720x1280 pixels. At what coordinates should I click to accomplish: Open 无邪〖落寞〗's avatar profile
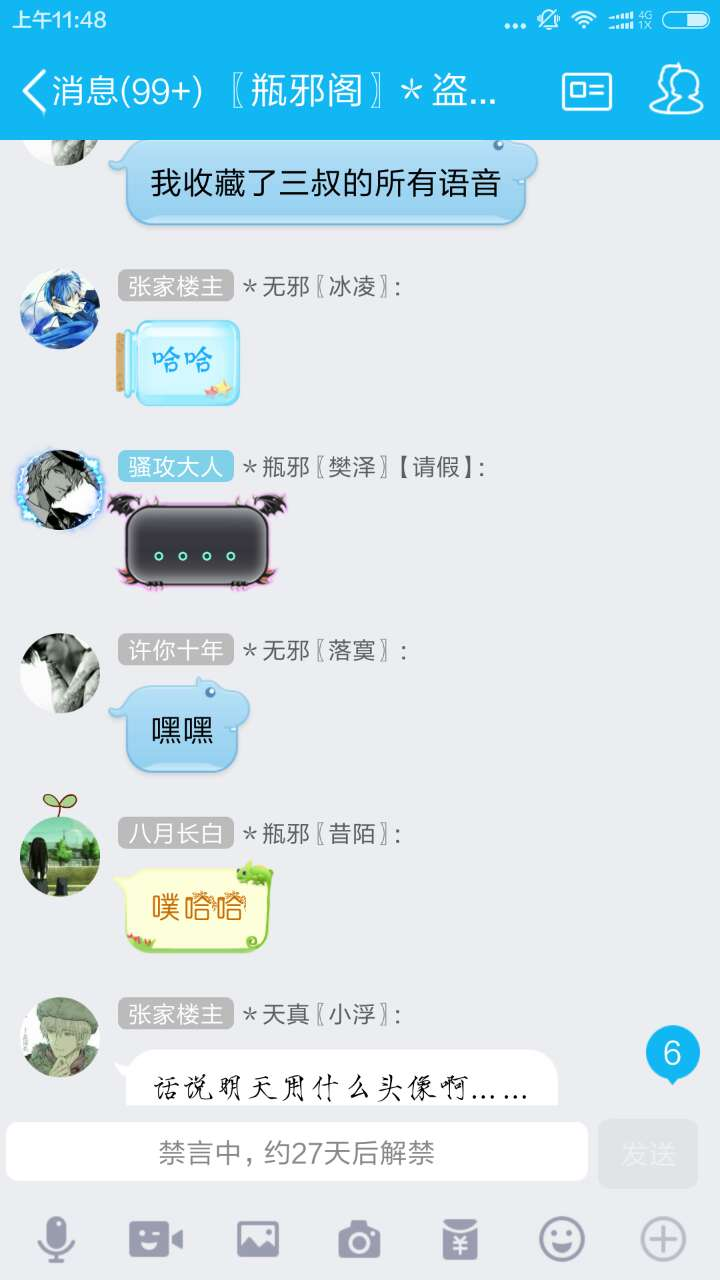pos(60,672)
